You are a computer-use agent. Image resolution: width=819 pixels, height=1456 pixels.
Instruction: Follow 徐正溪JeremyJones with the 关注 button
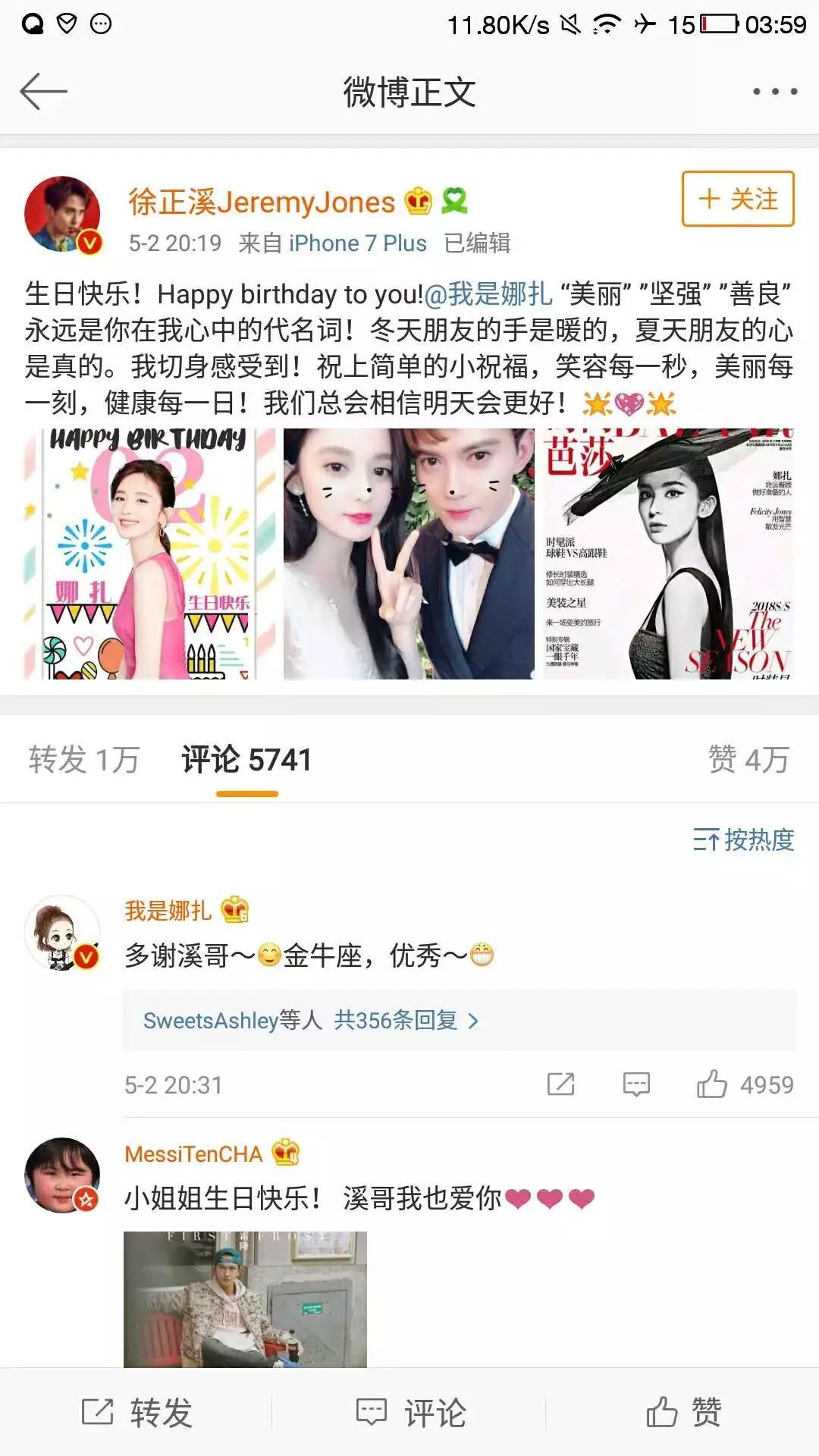(737, 199)
